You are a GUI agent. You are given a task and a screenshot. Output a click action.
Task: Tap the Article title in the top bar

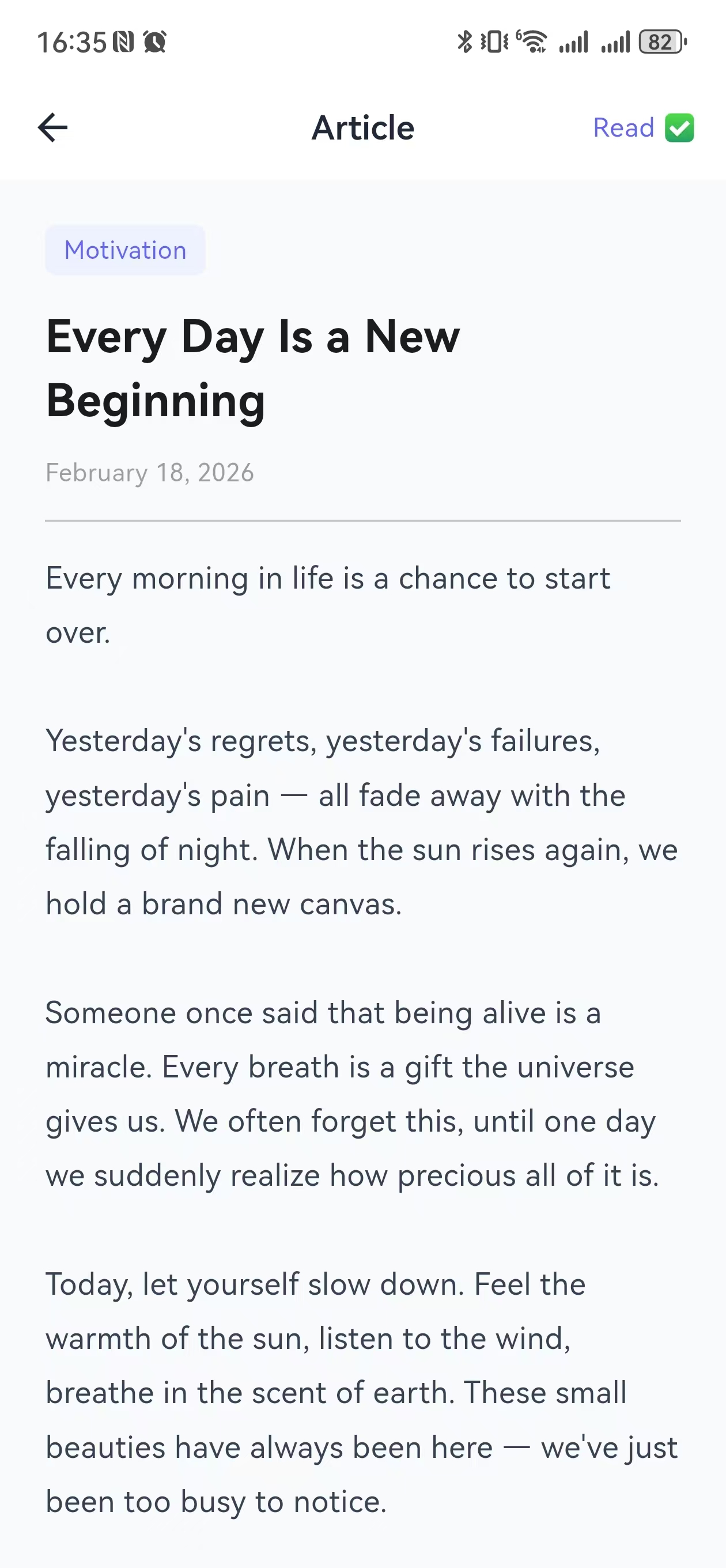[362, 127]
